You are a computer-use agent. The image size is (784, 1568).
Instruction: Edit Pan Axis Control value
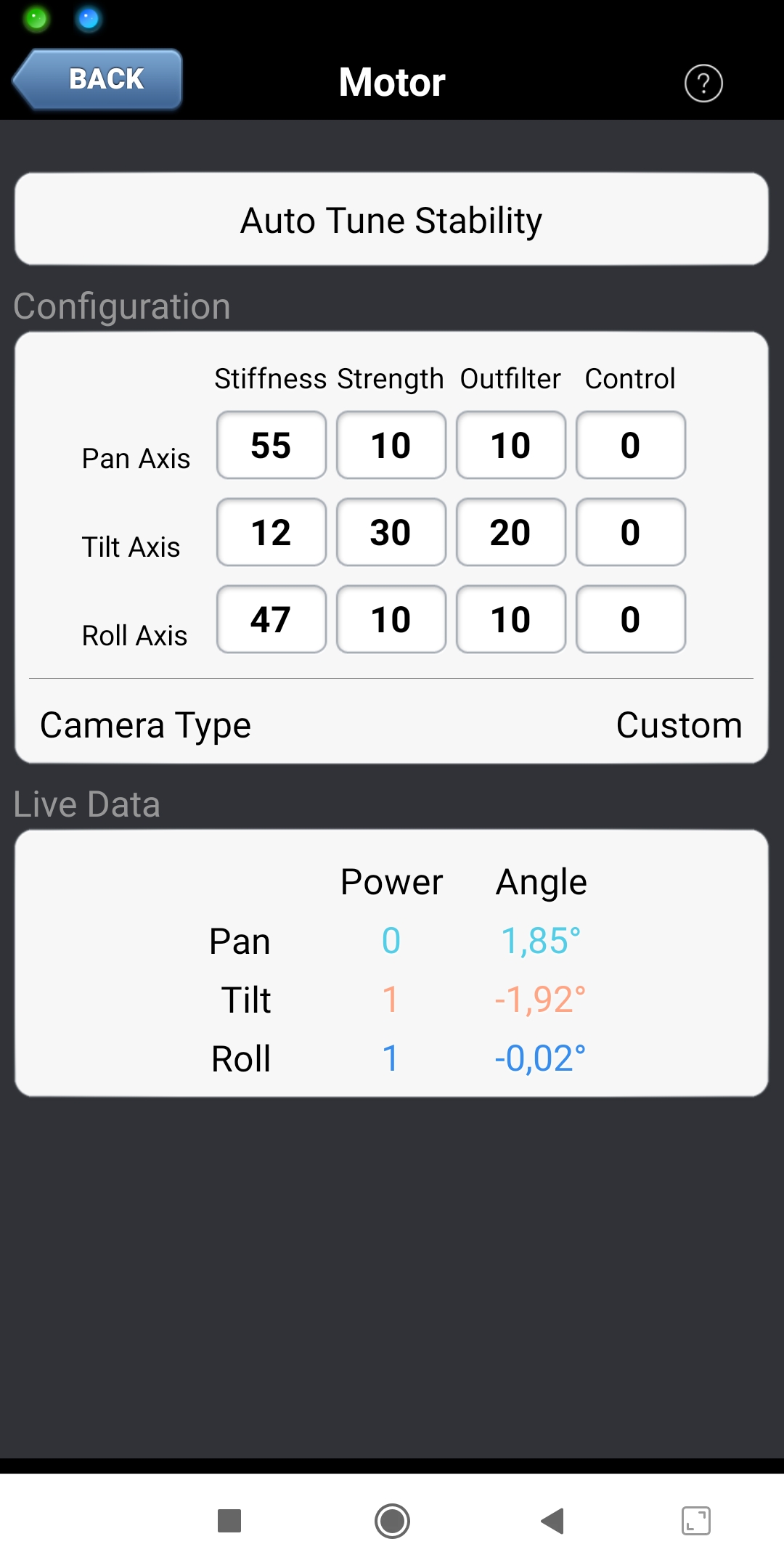(631, 445)
